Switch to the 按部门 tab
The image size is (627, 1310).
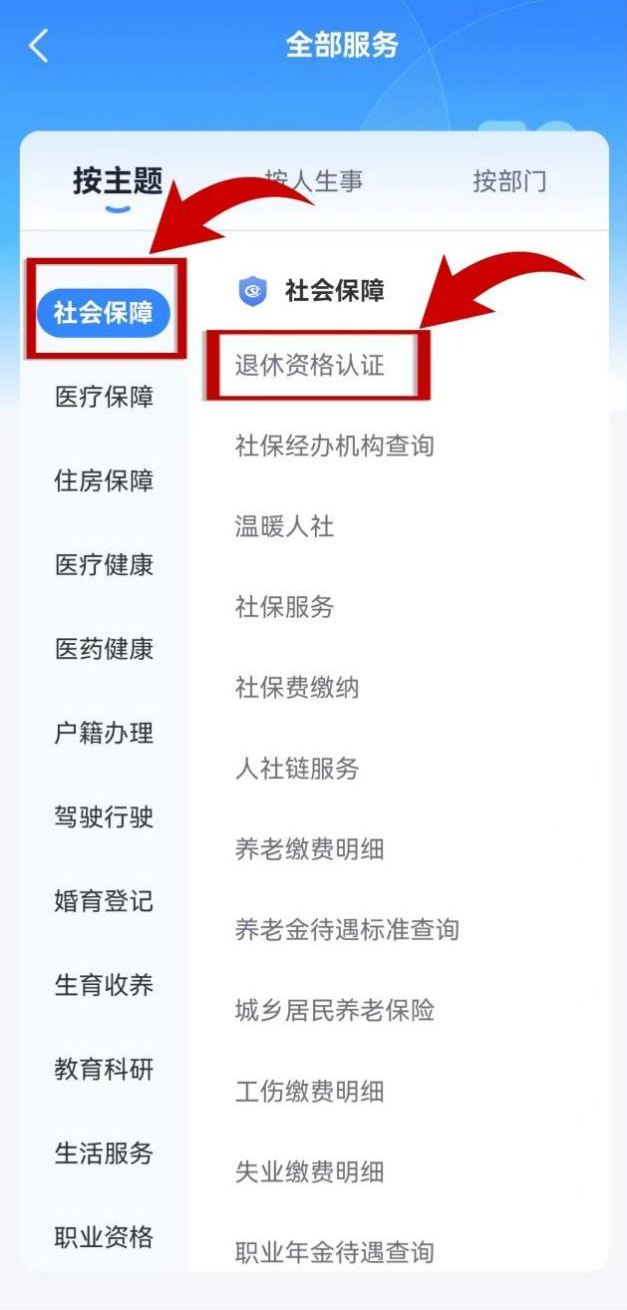coord(509,182)
